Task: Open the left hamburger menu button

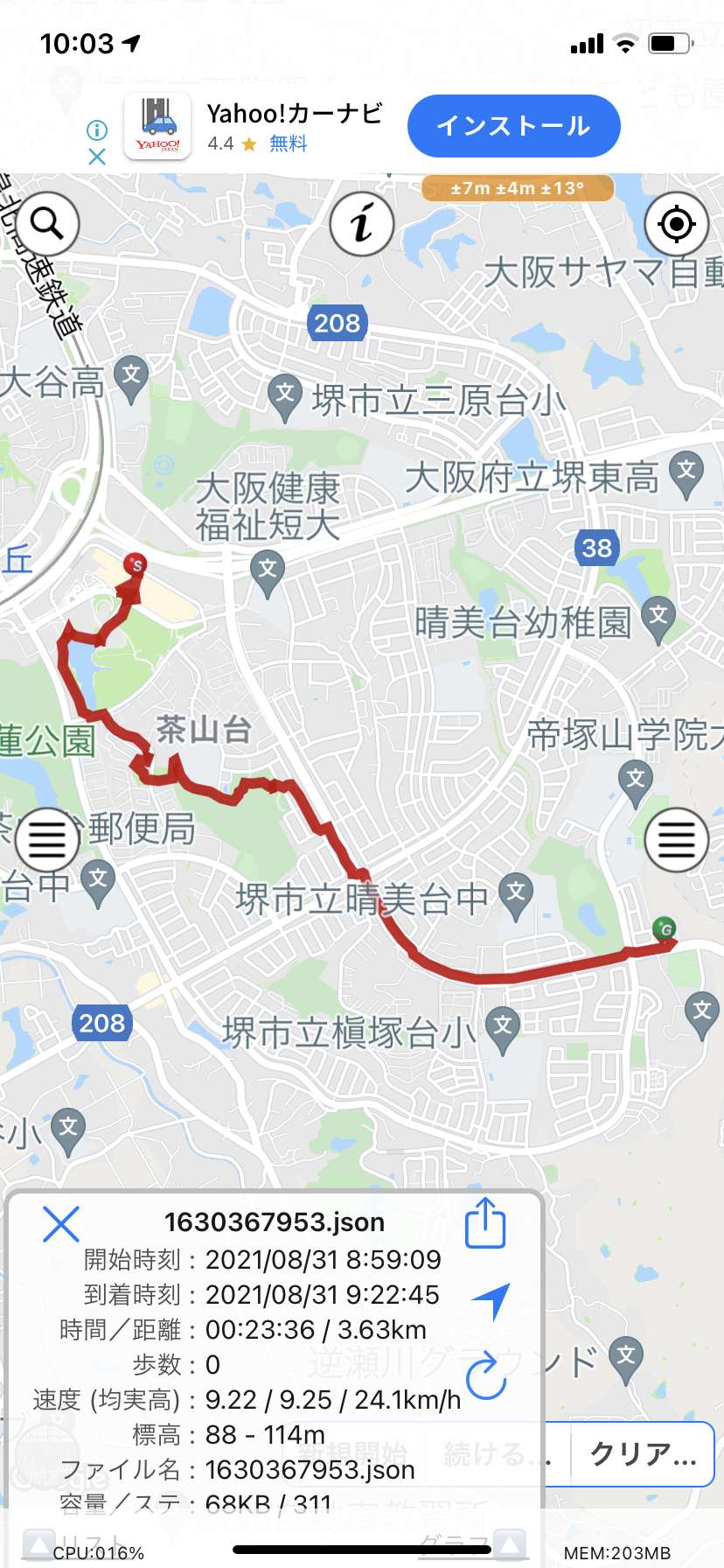Action: click(47, 840)
